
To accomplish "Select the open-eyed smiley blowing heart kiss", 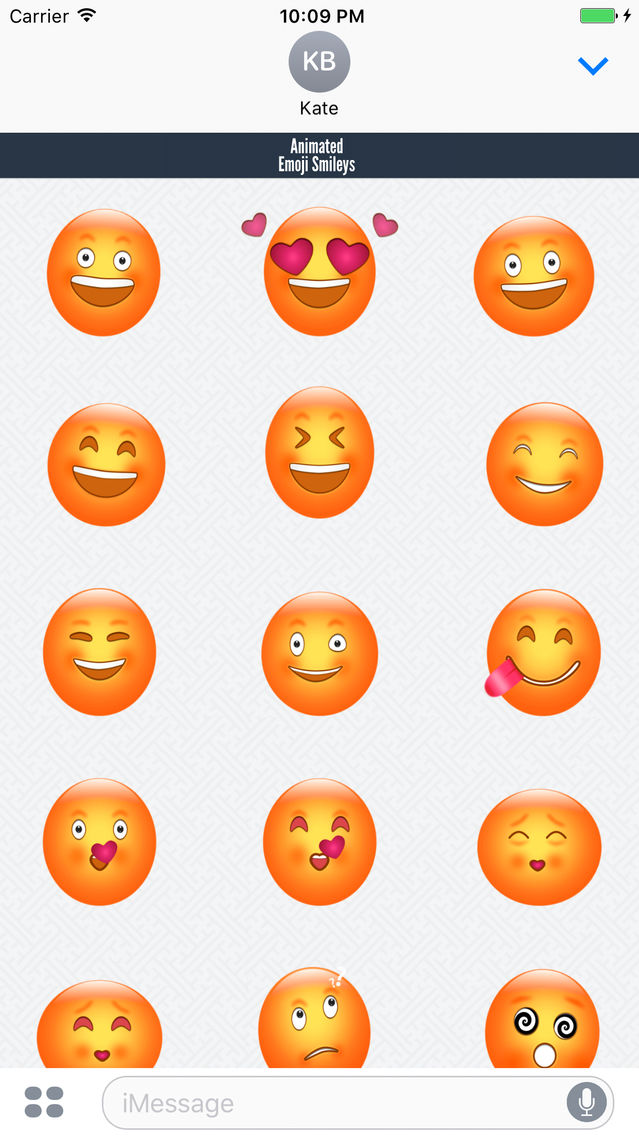I will coord(99,842).
